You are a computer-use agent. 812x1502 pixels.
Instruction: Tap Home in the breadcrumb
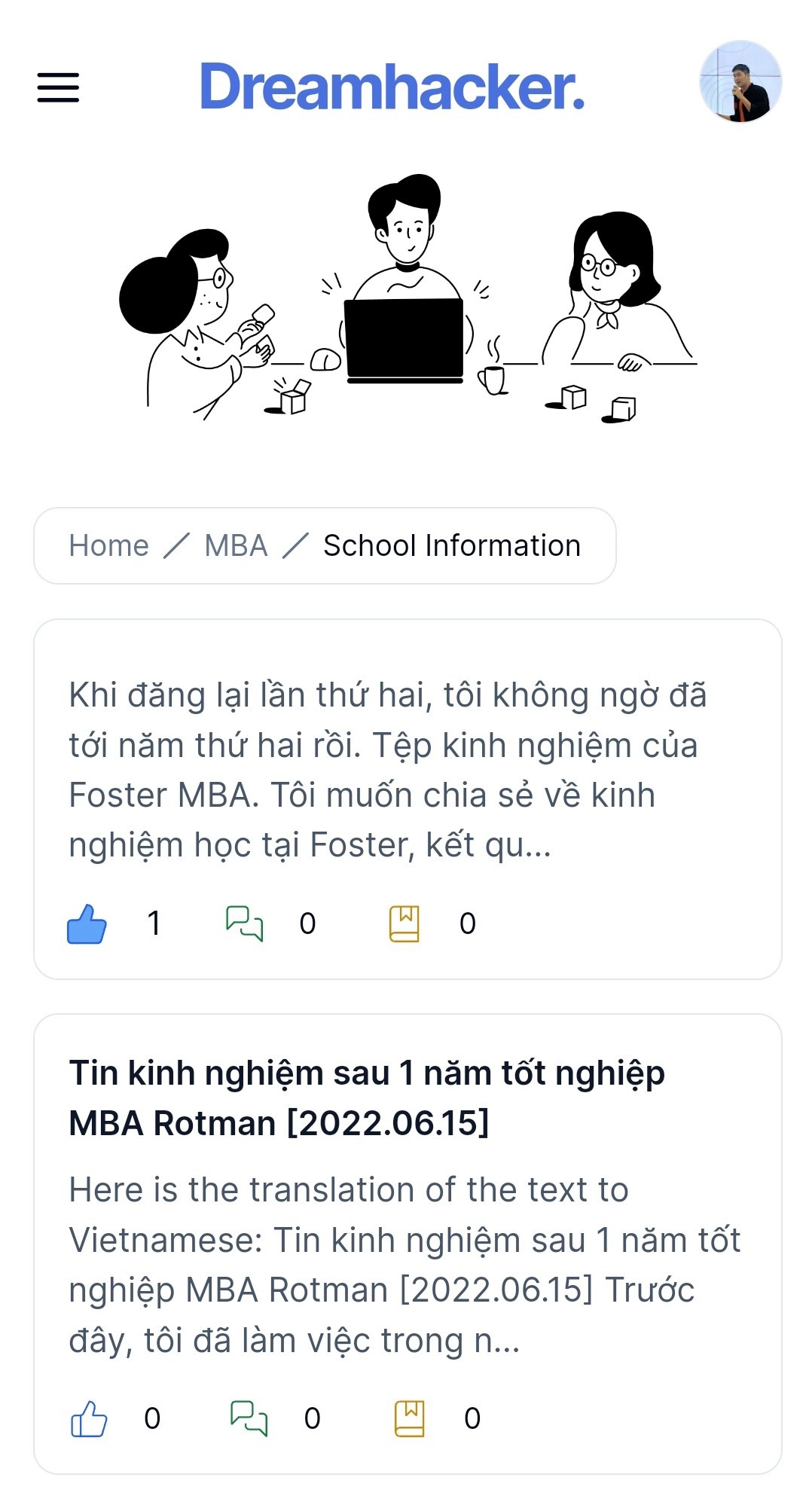click(x=108, y=545)
